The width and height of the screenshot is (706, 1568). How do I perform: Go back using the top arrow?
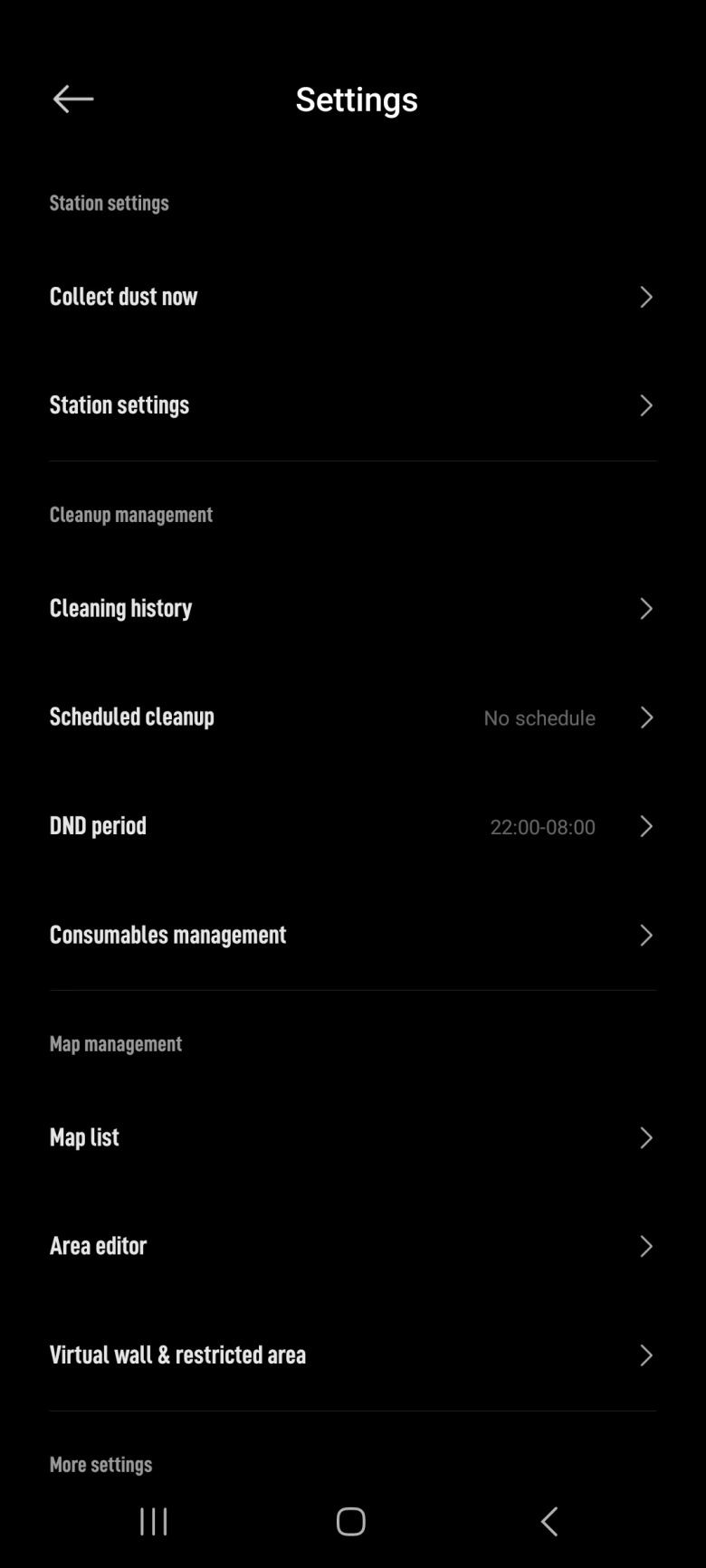tap(73, 99)
